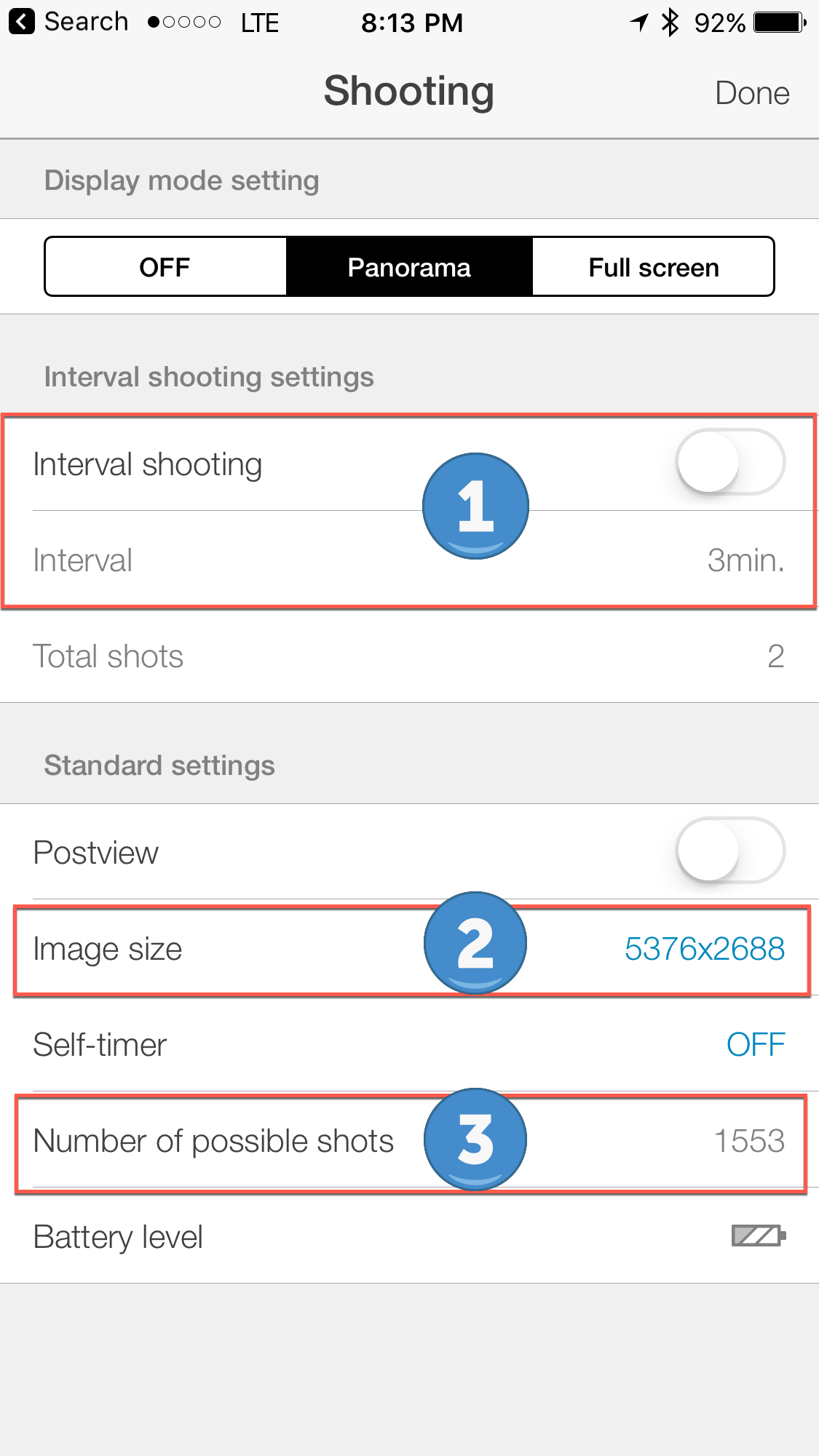This screenshot has width=819, height=1456.
Task: Change Image size 5376x2688
Action: point(409,950)
